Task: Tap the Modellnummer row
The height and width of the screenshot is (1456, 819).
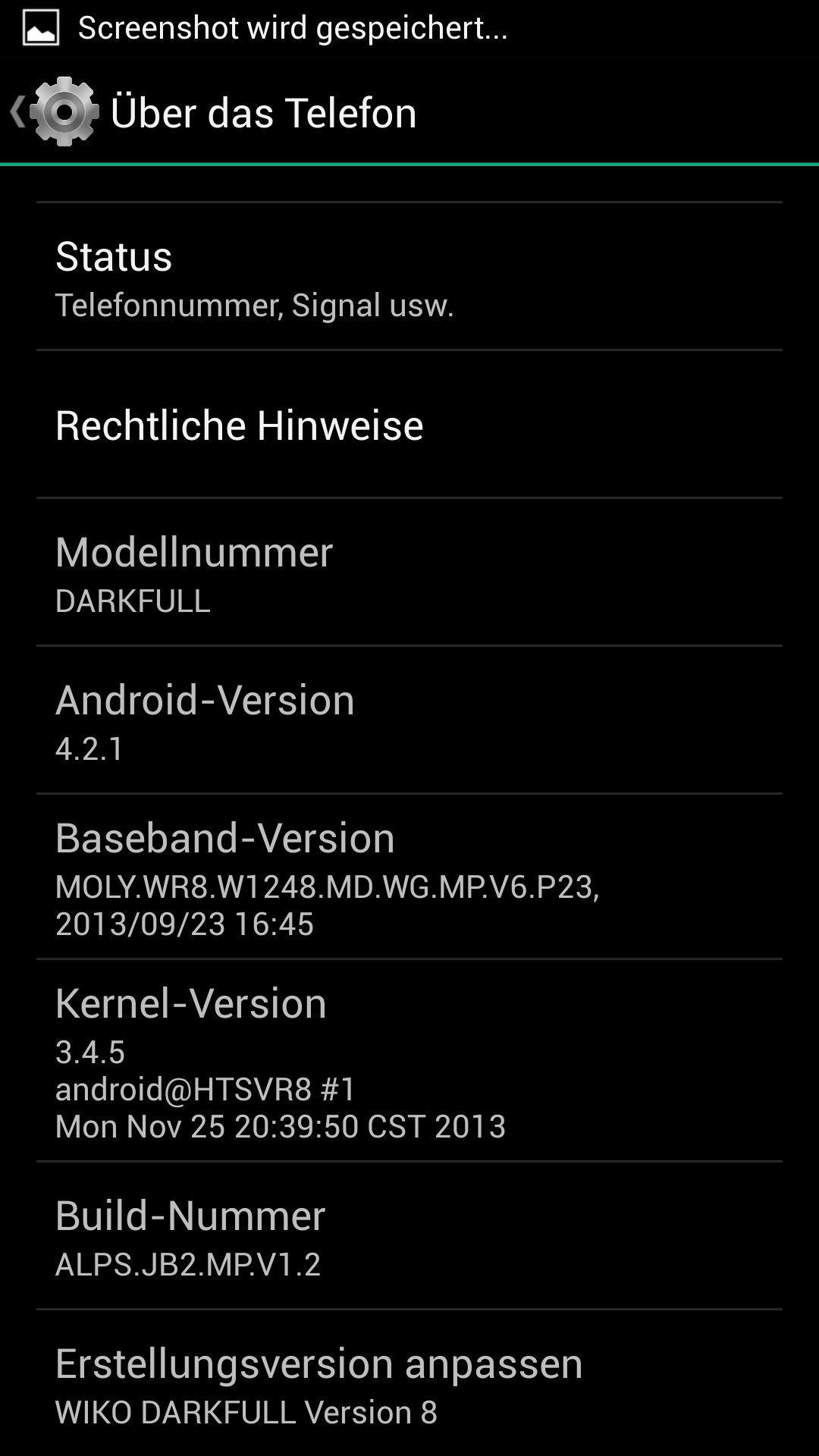Action: (409, 573)
